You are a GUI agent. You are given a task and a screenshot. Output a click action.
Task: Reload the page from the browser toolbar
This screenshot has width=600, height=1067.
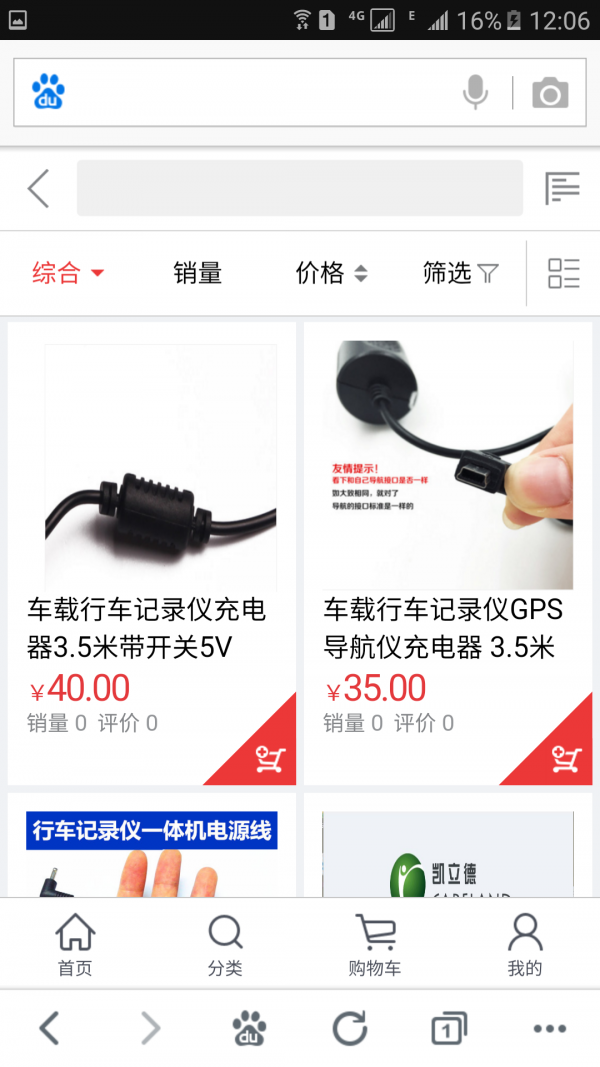pyautogui.click(x=349, y=1027)
